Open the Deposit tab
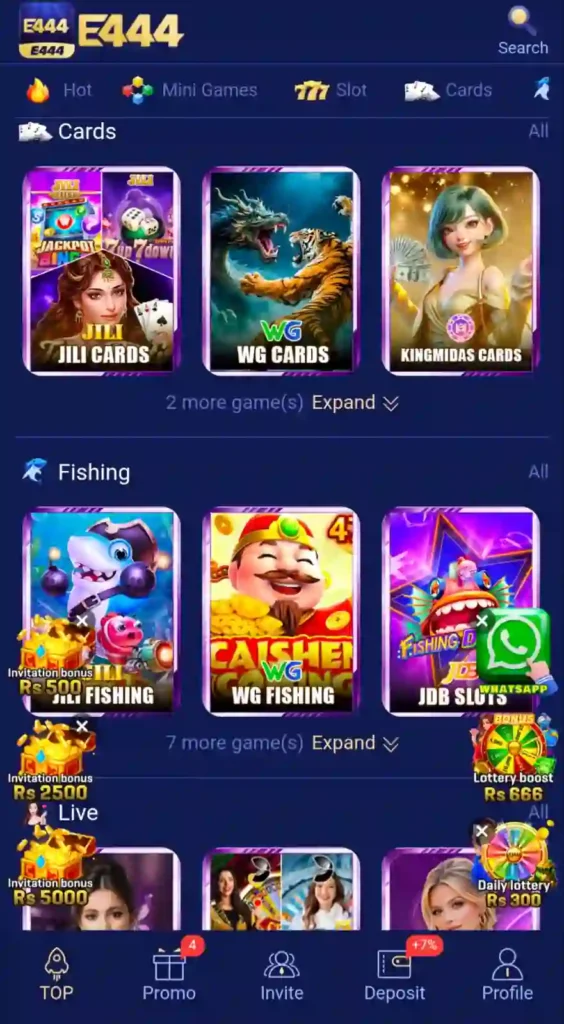This screenshot has width=564, height=1024. [x=395, y=974]
